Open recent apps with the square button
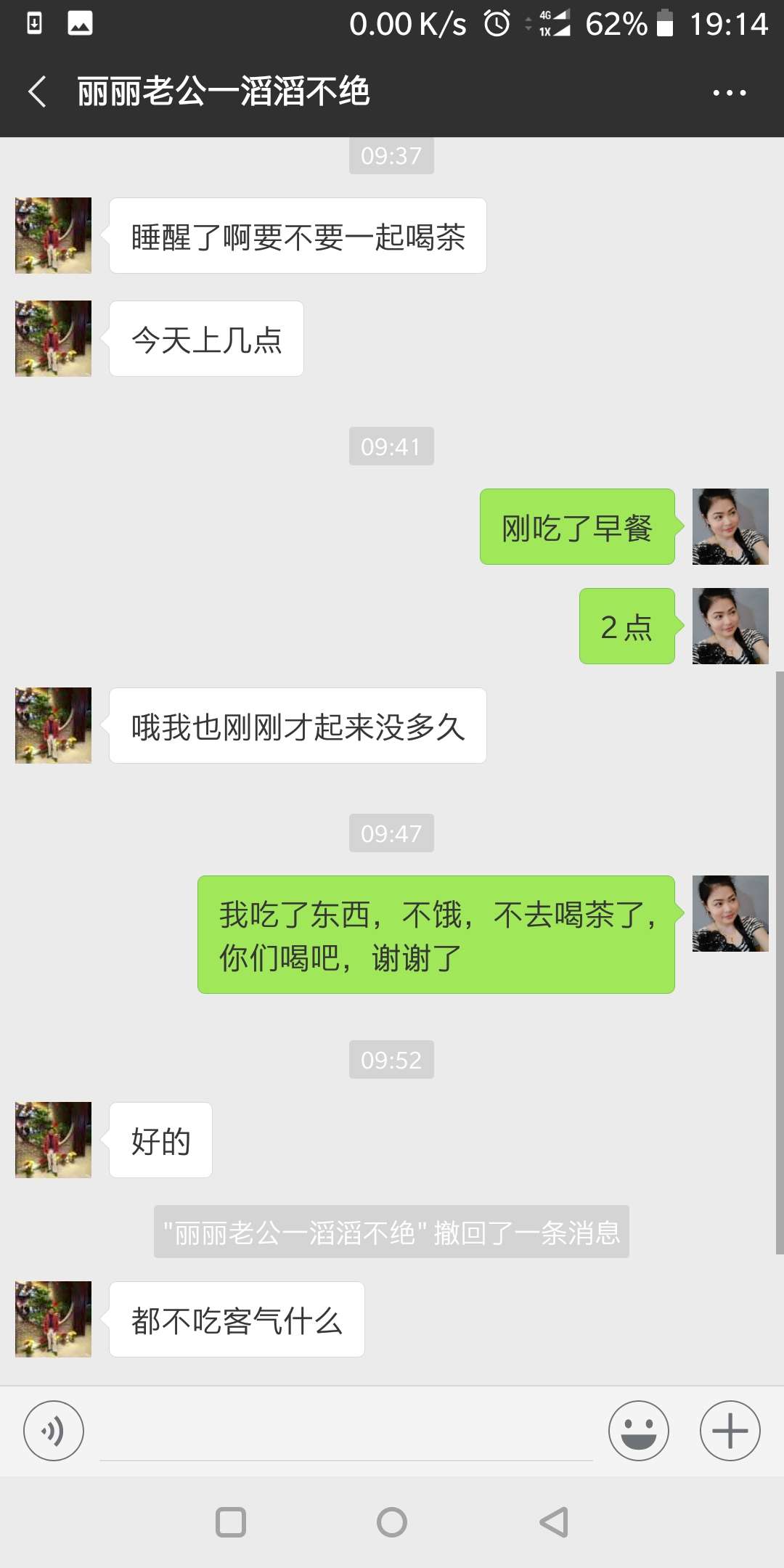Screen dimensions: 784x1568 (229, 1523)
